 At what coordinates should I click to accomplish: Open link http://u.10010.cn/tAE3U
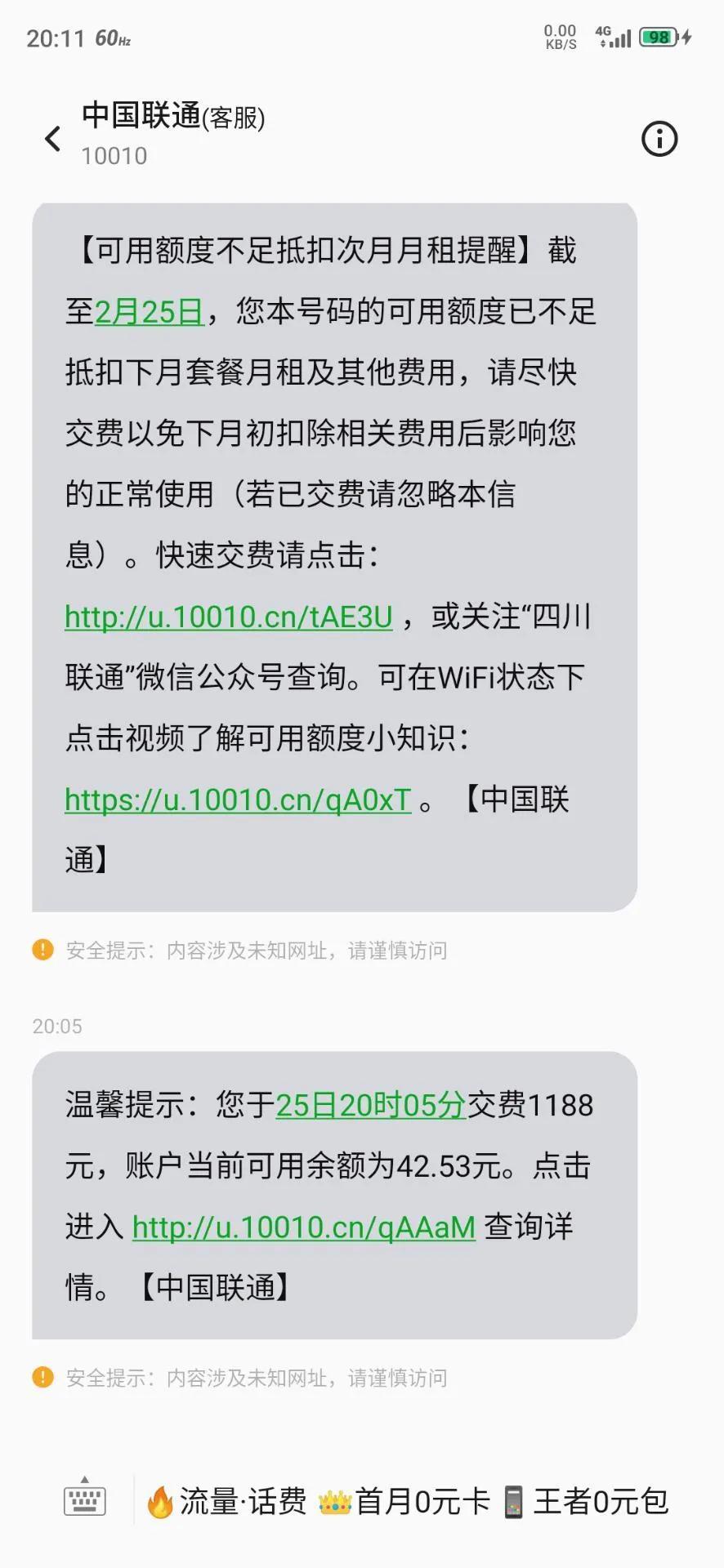coord(229,617)
